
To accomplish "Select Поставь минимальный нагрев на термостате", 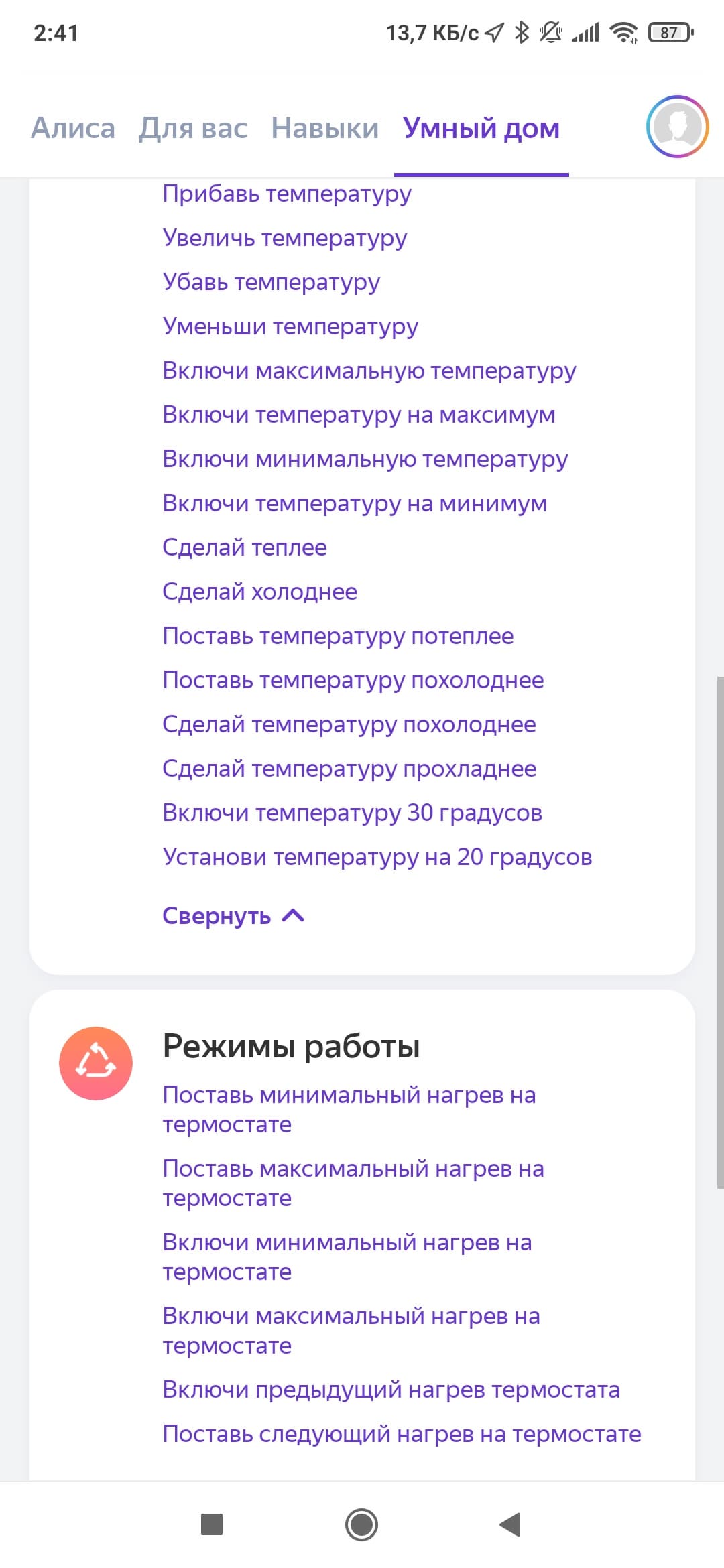I will tap(349, 1109).
